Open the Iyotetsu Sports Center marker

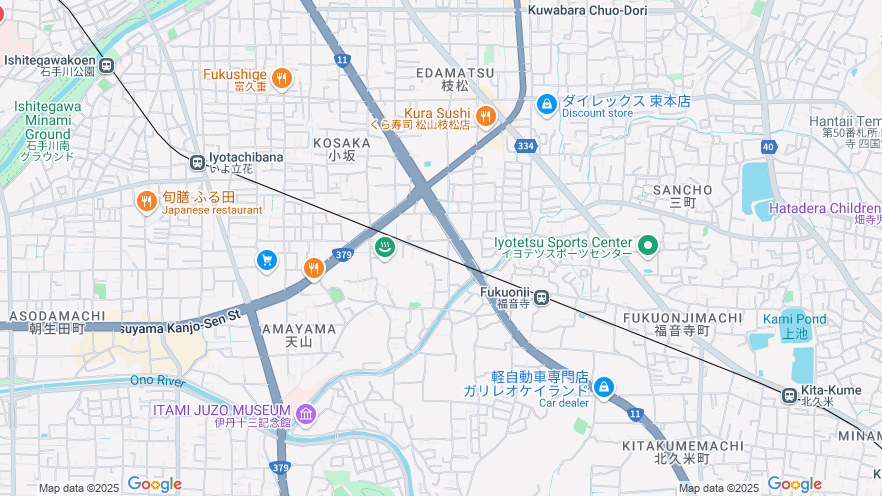pos(647,244)
